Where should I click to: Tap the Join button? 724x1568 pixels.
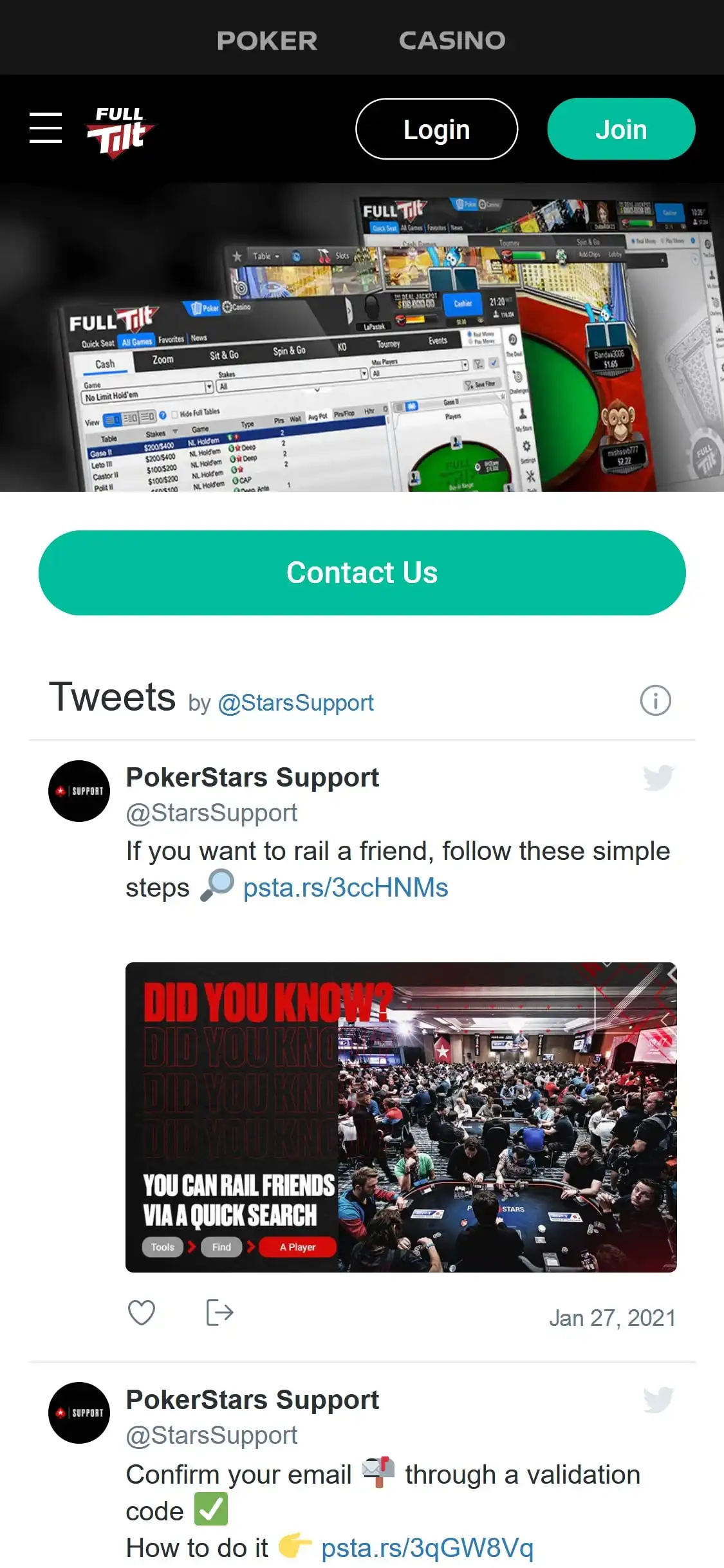[620, 129]
